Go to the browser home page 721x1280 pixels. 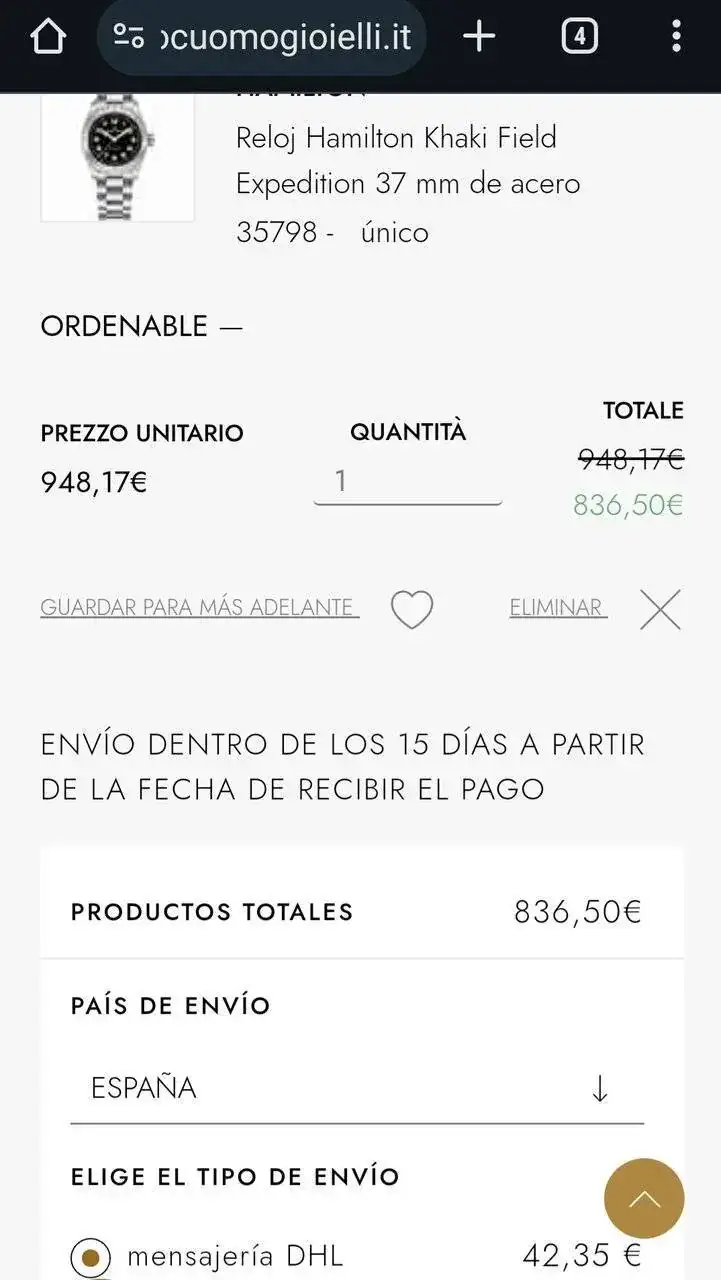(47, 38)
